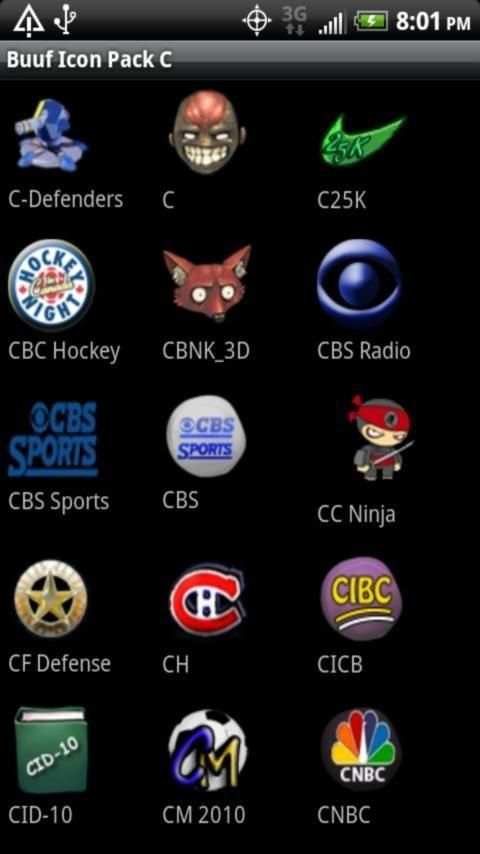Choose the CNBC peacock icon

coord(361,749)
